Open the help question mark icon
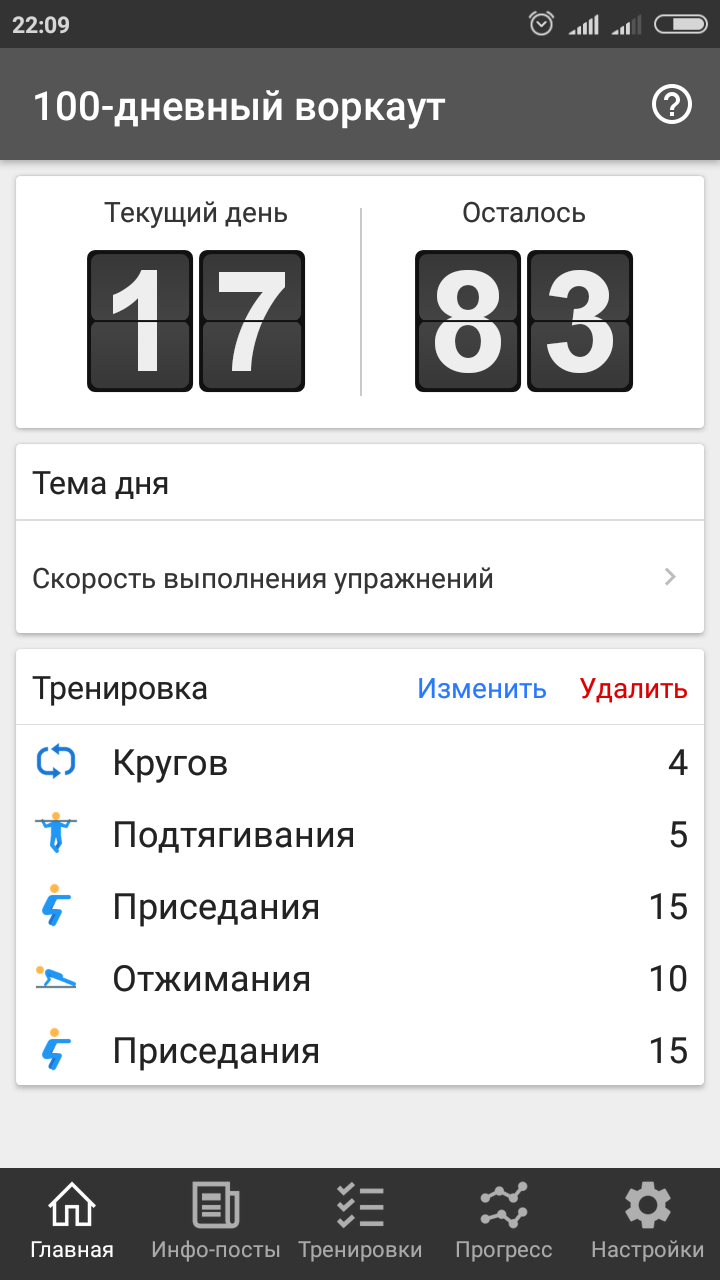 (x=672, y=104)
